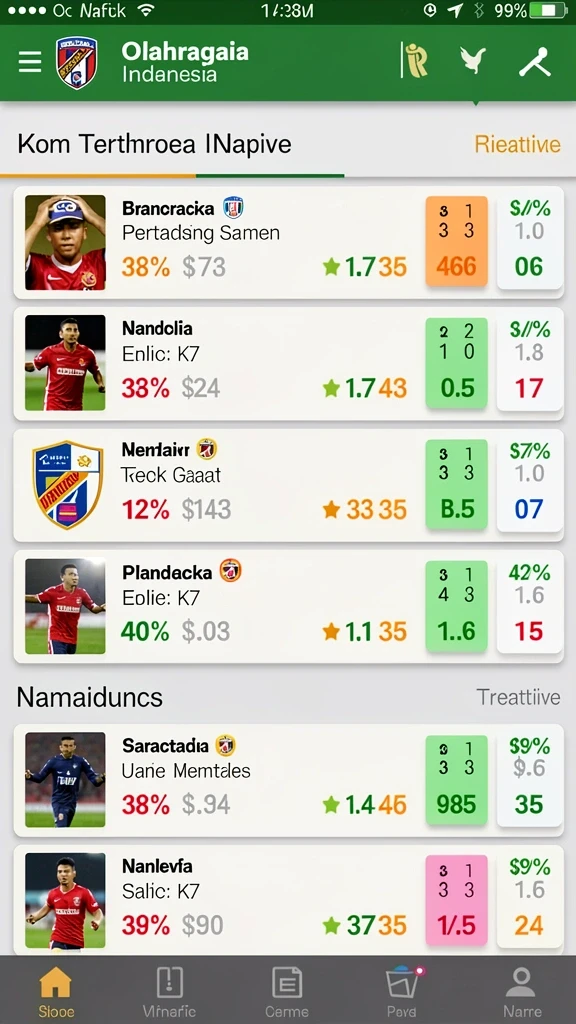Viewport: 576px width, 1024px height.
Task: Open the Brancracka player card
Action: coord(288,242)
